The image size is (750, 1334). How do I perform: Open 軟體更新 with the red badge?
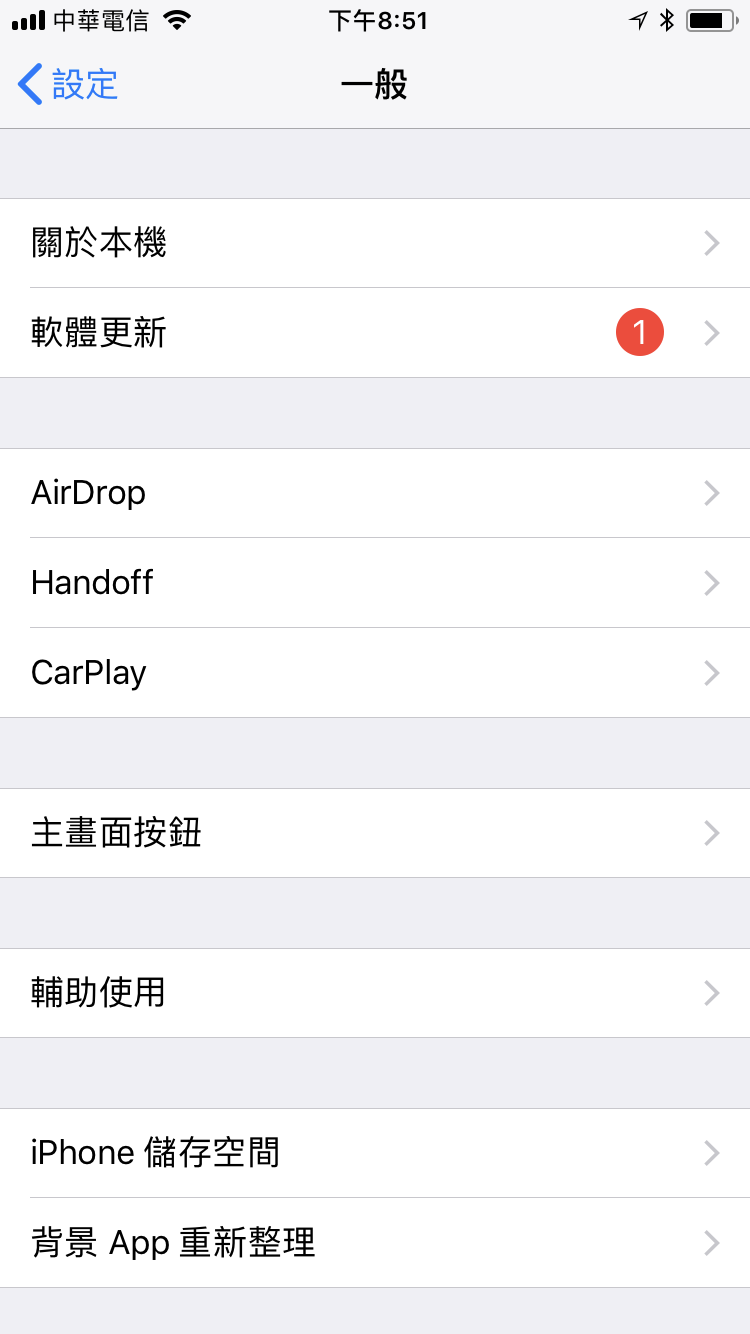click(375, 333)
